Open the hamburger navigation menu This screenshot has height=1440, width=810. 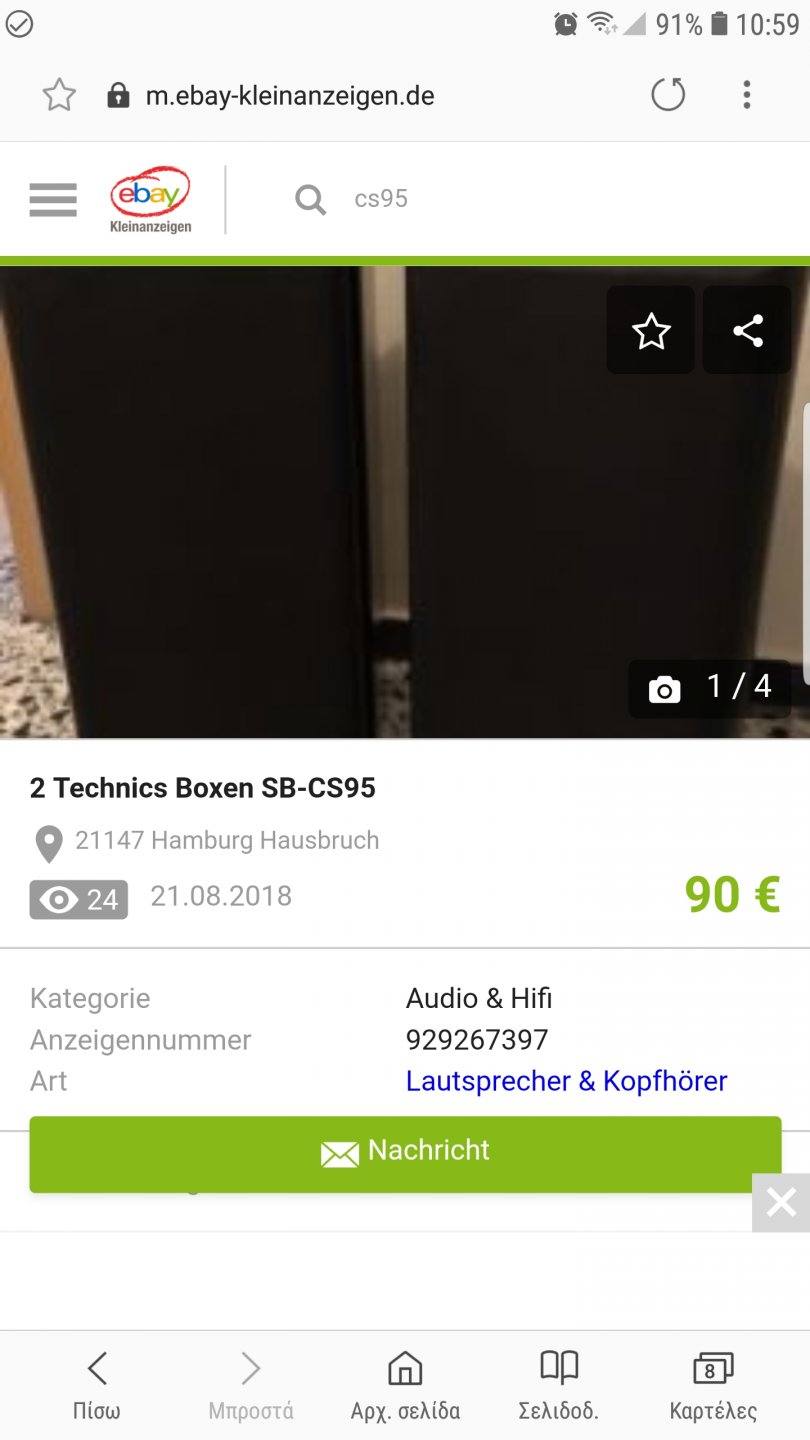[53, 199]
